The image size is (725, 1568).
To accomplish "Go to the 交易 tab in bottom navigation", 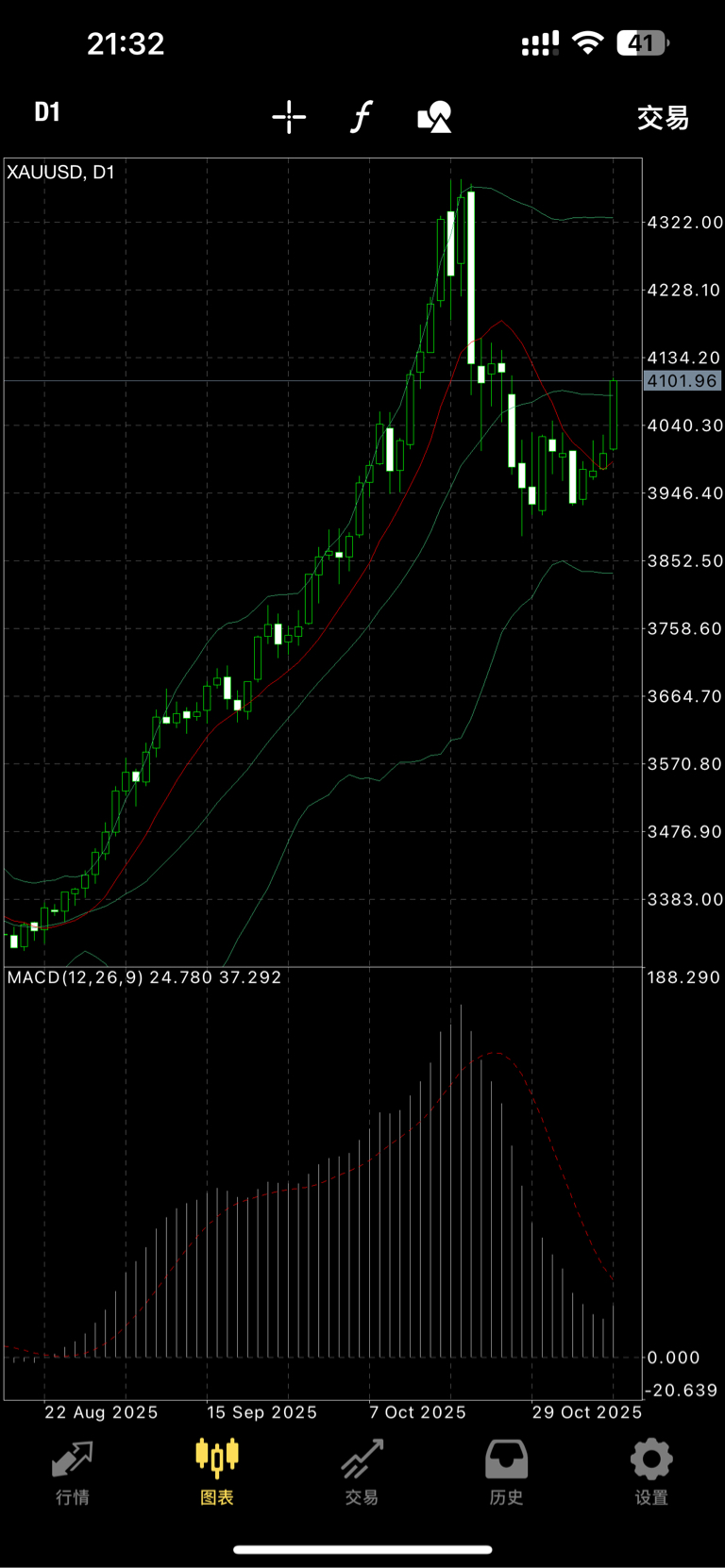I will click(x=362, y=1472).
